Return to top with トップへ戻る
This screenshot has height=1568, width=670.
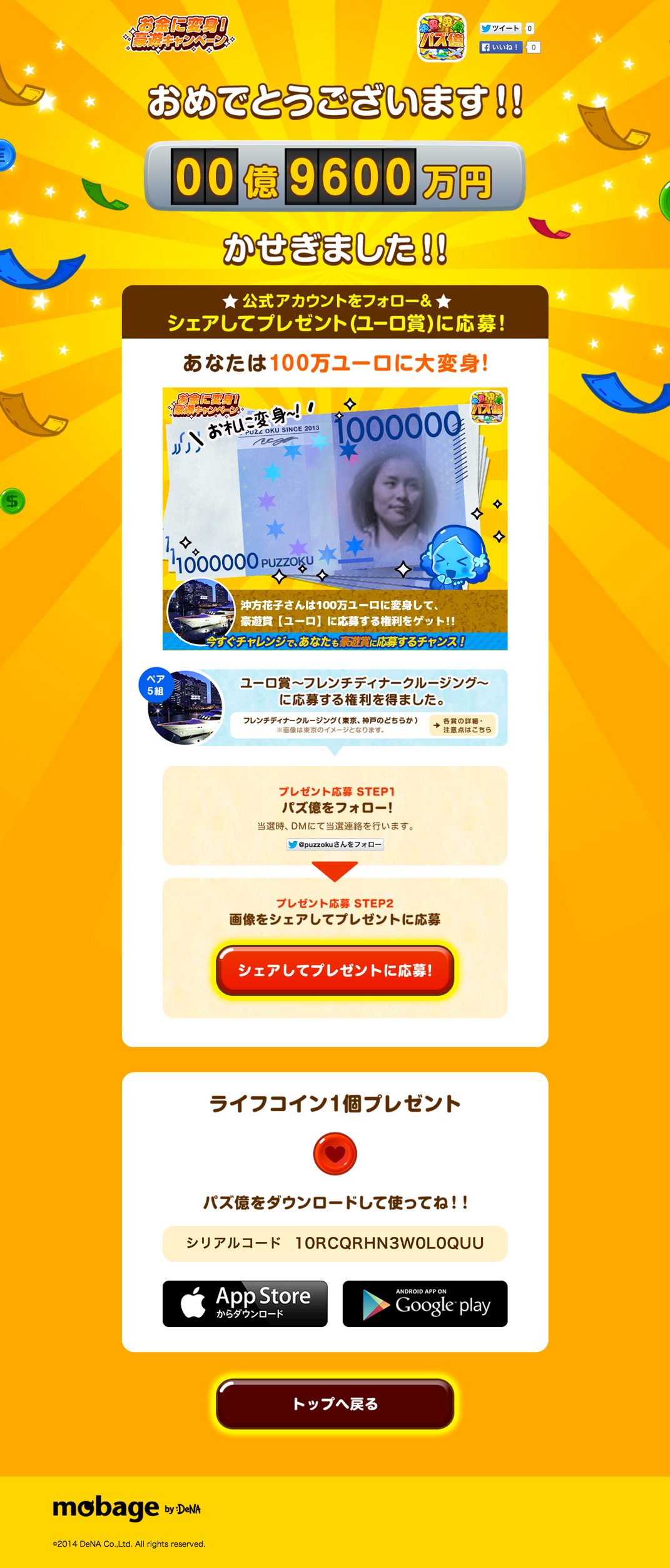tap(335, 1403)
